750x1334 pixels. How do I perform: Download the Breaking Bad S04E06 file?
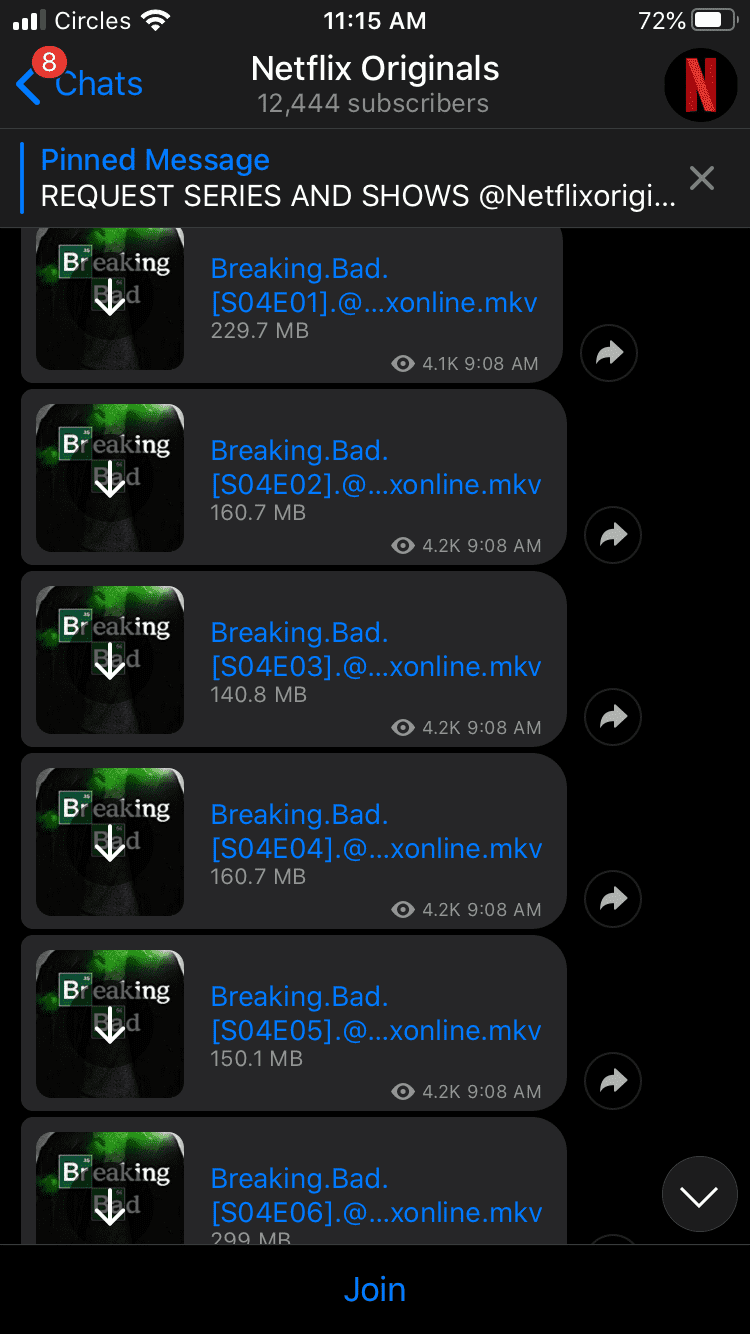(x=110, y=1206)
